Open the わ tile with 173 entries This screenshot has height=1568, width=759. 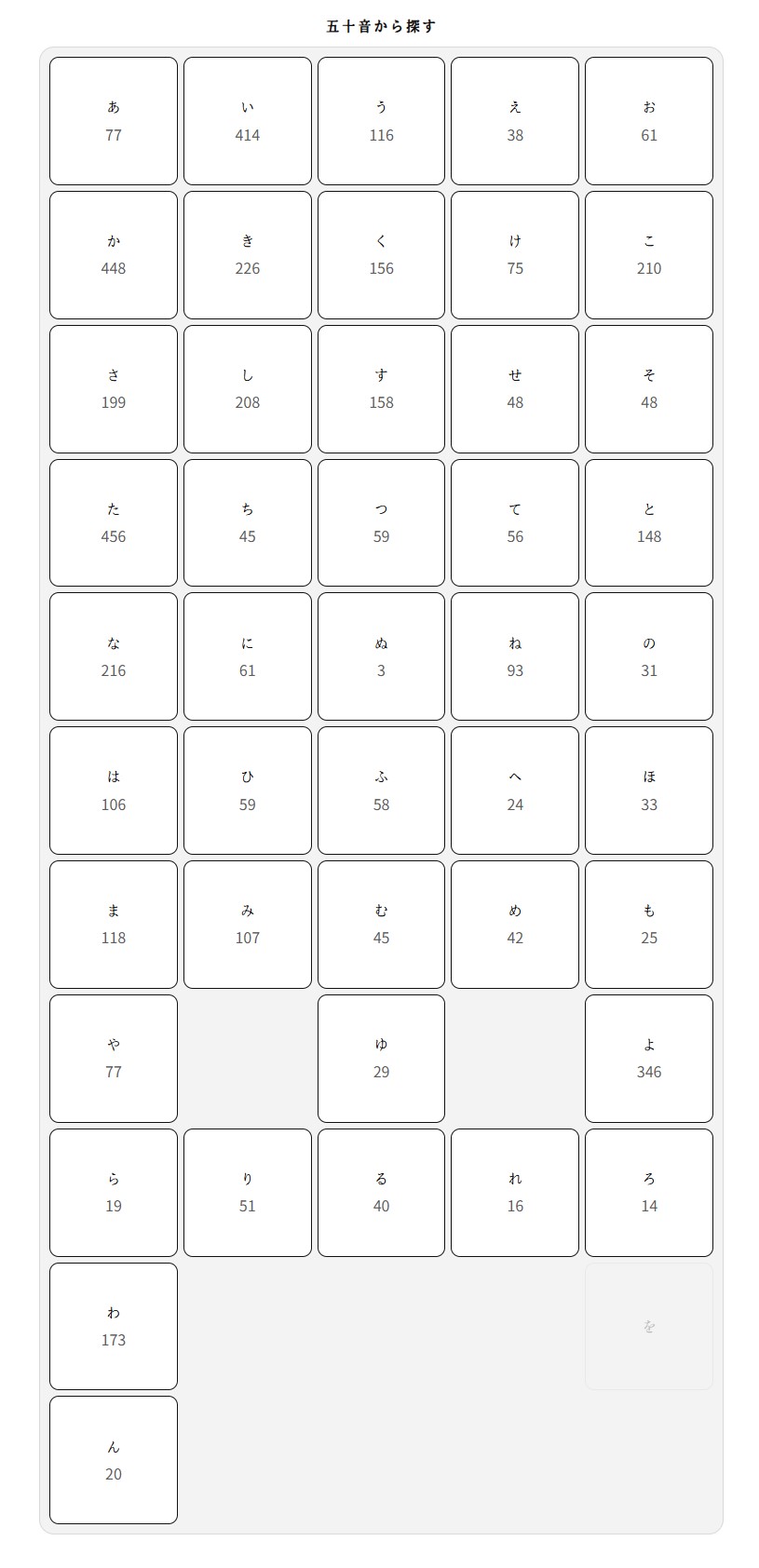(x=114, y=1326)
